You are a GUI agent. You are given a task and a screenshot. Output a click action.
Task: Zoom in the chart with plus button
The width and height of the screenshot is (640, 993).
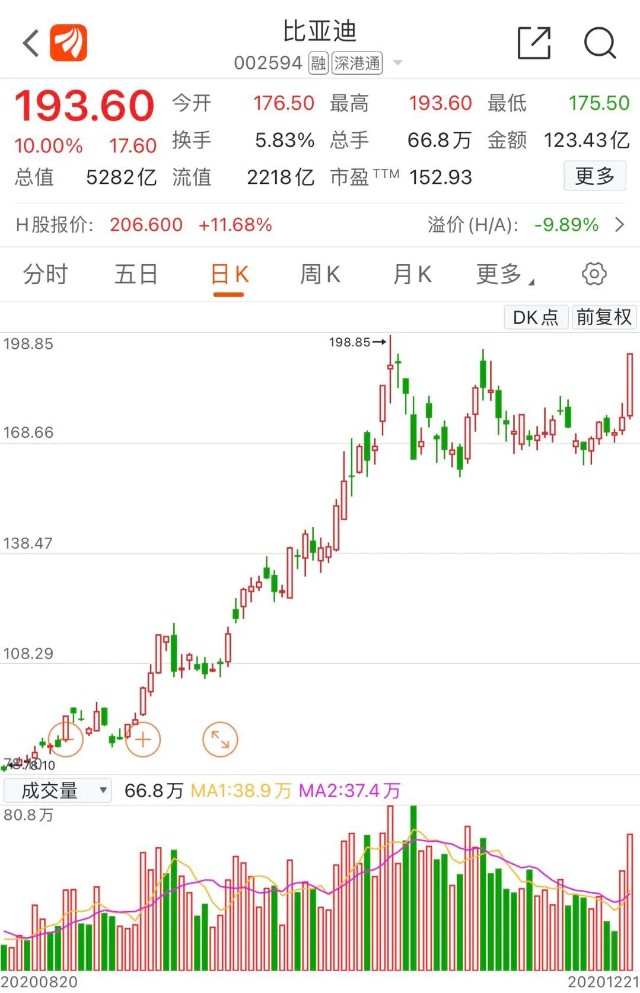142,739
